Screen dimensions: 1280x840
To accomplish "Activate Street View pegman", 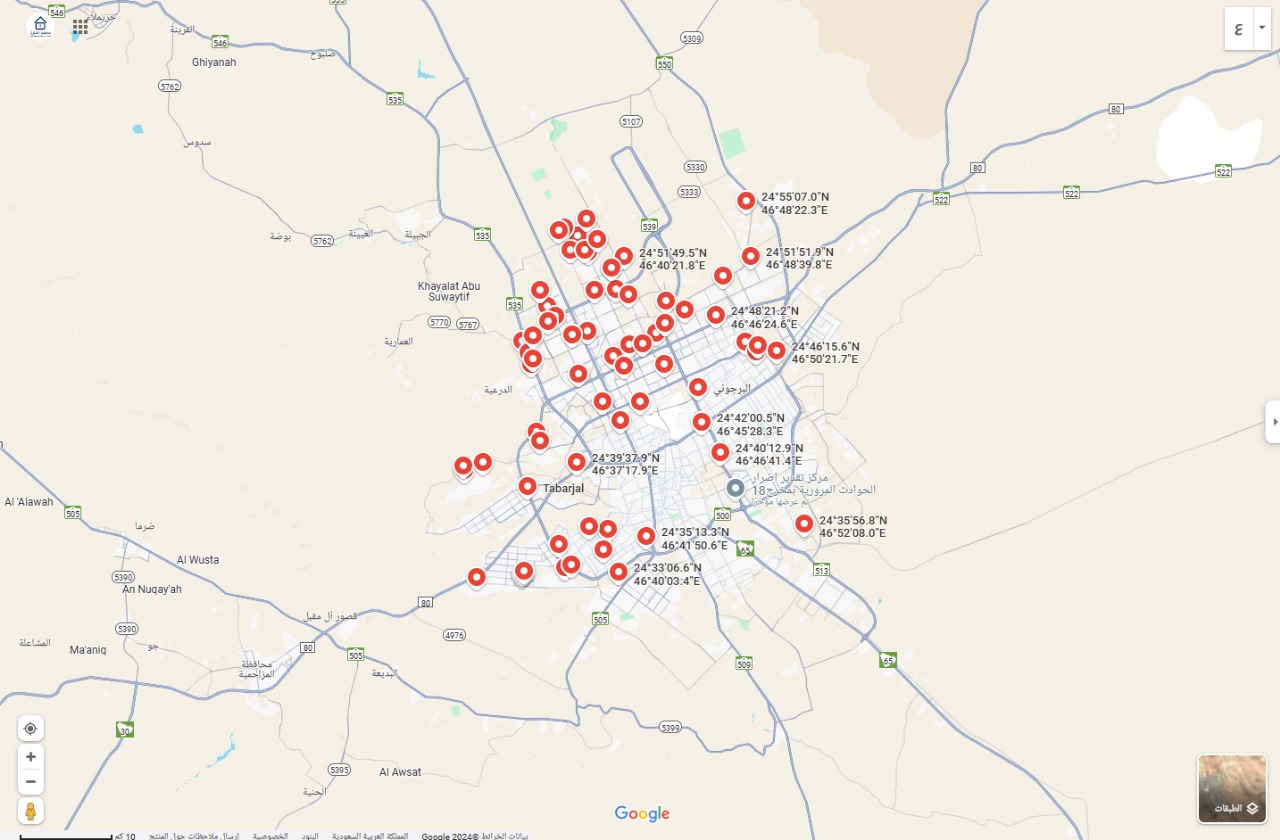I will [31, 811].
